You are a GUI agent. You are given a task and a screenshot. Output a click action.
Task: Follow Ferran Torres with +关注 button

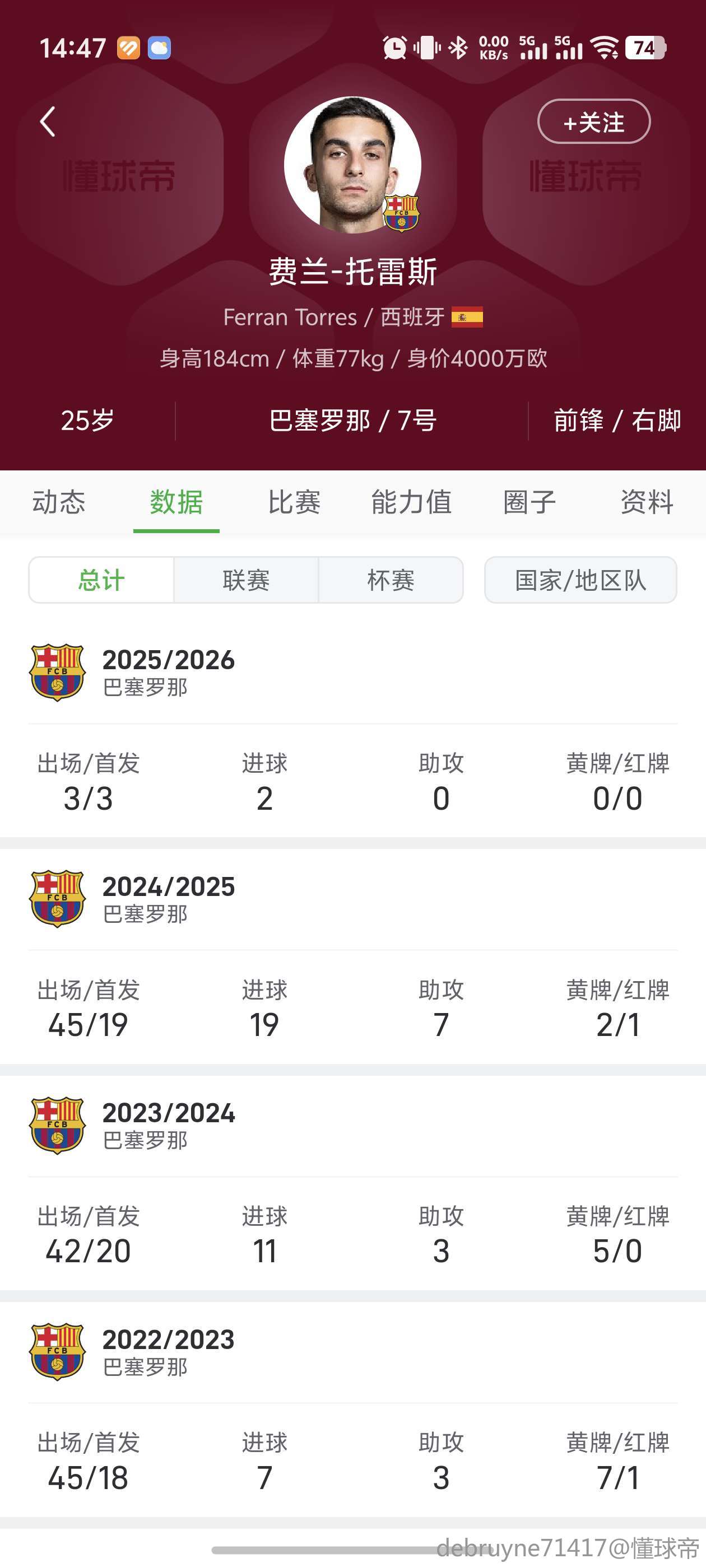[x=594, y=122]
